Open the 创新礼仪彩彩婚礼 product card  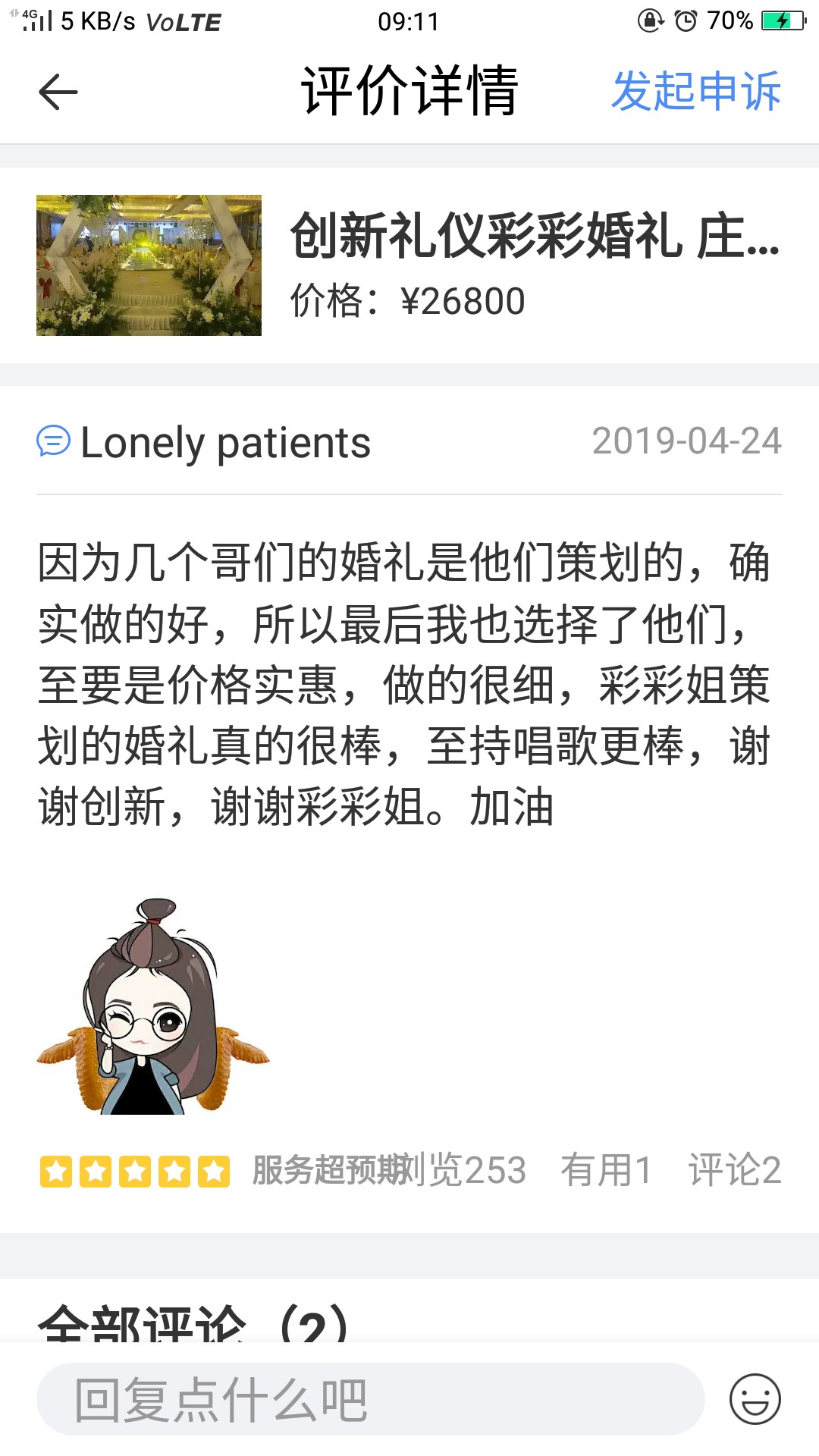(409, 265)
